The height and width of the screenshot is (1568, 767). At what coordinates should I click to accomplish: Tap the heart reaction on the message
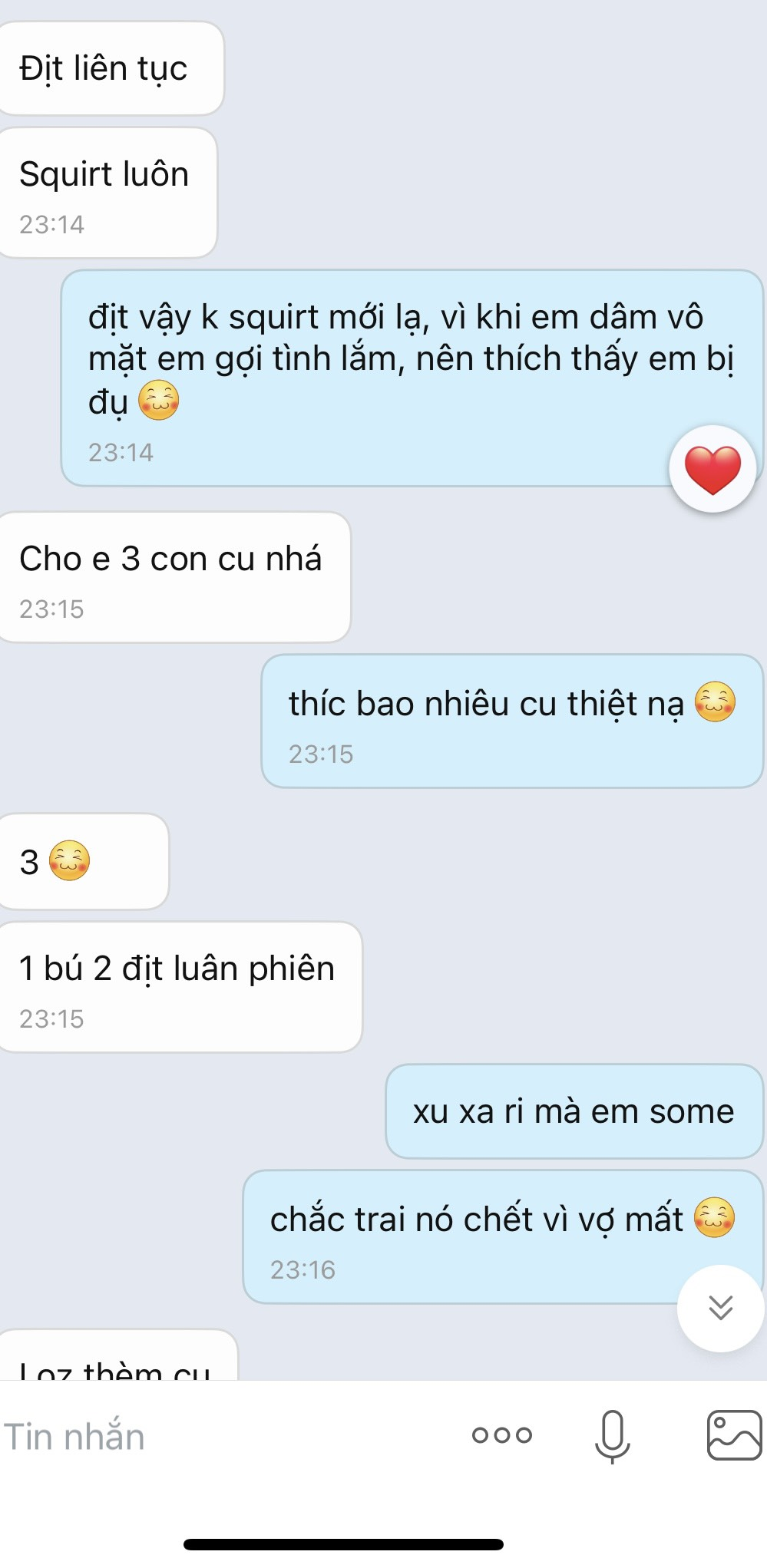[x=712, y=469]
